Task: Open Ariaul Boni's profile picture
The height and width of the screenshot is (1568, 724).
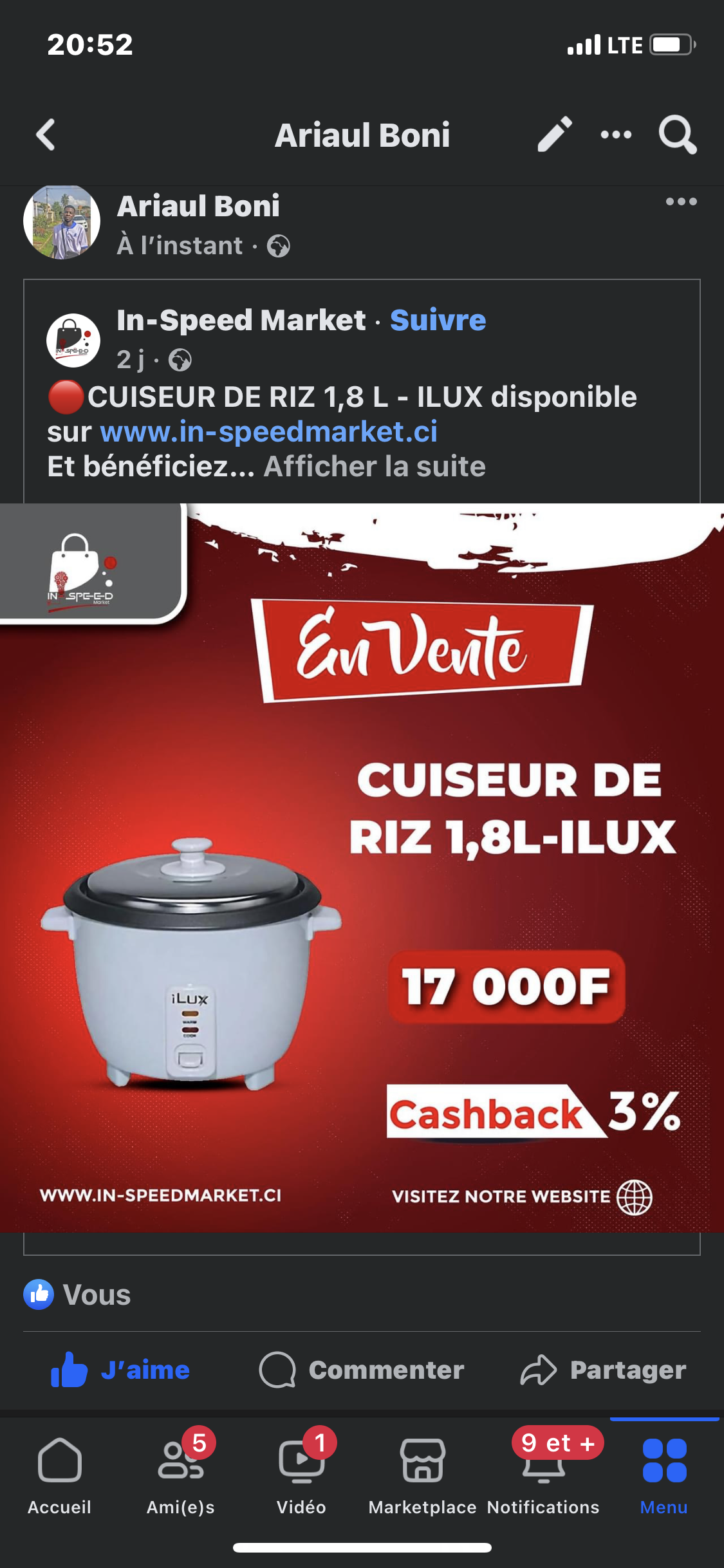Action: coord(62,222)
